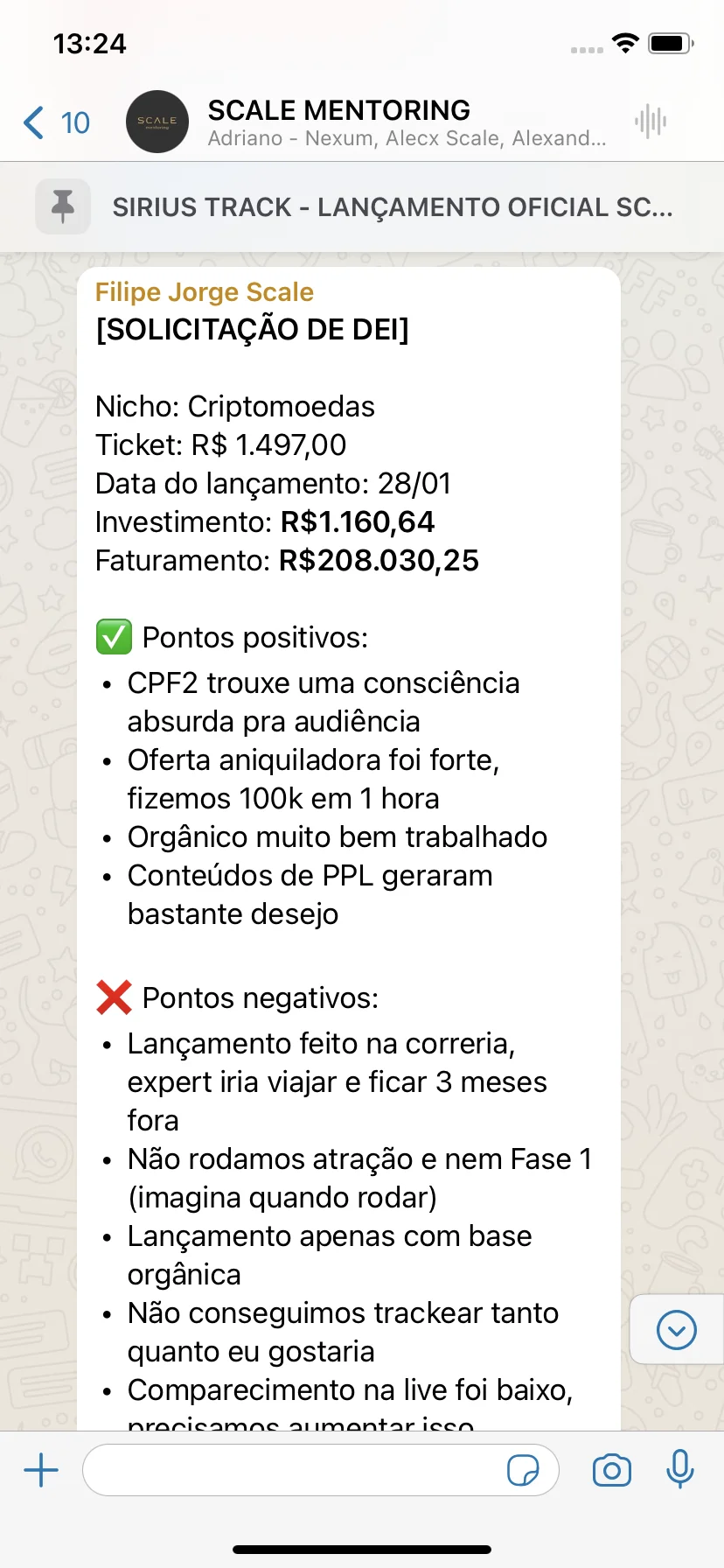Jump to the latest messages
The image size is (724, 1568).
click(677, 1330)
